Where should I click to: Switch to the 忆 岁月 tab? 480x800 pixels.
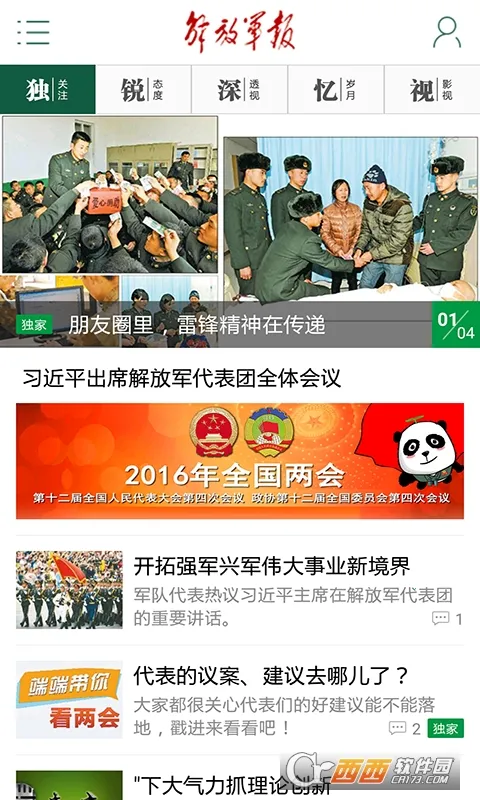(336, 89)
